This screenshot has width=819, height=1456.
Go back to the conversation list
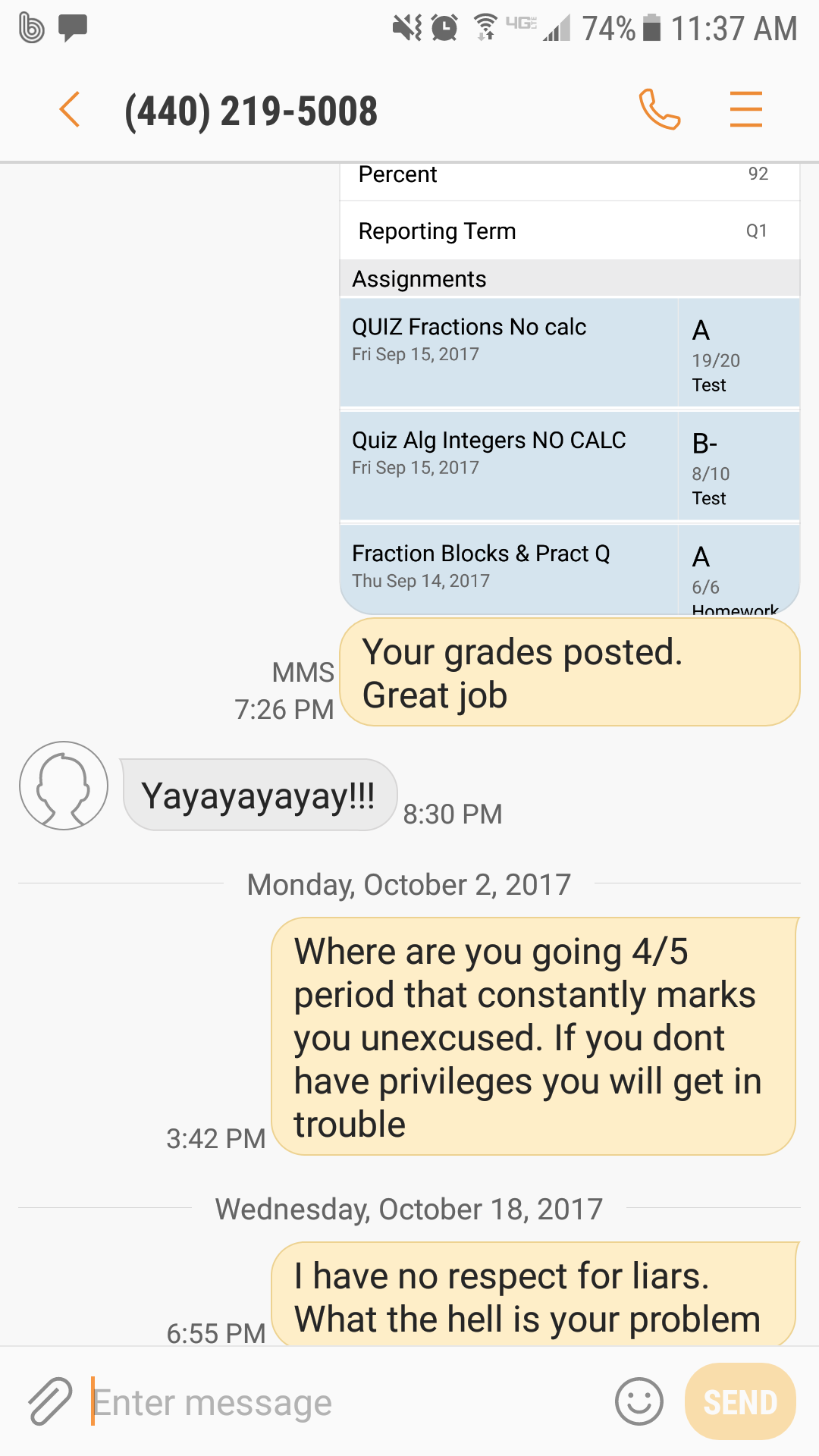[x=70, y=109]
